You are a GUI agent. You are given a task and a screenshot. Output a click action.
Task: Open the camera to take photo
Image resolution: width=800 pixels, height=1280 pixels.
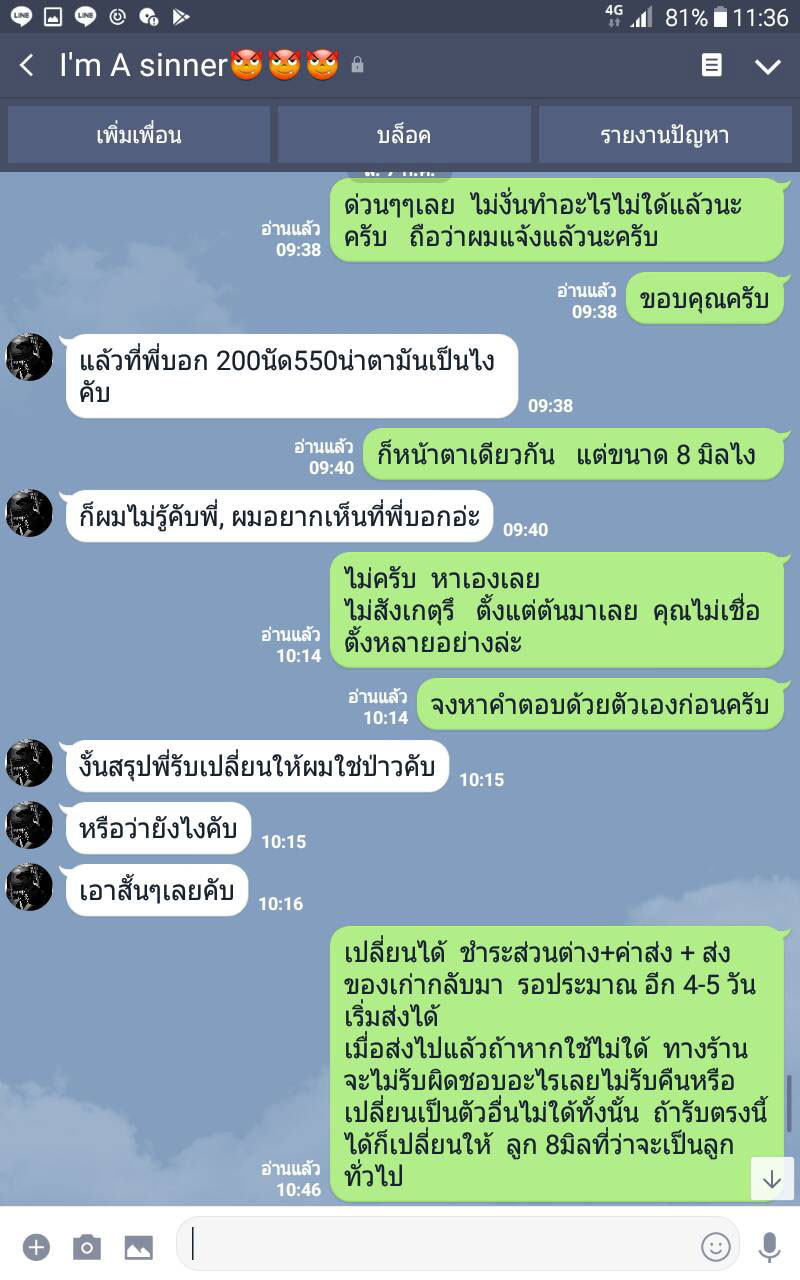tap(87, 1246)
